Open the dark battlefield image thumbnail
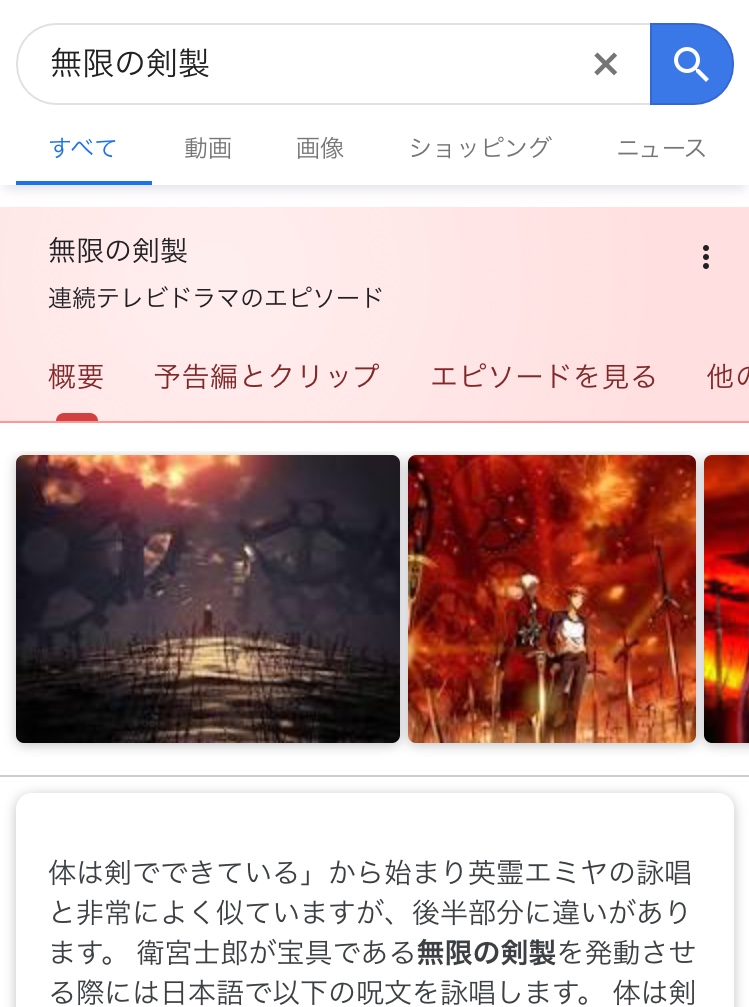The width and height of the screenshot is (749, 1007). [208, 598]
